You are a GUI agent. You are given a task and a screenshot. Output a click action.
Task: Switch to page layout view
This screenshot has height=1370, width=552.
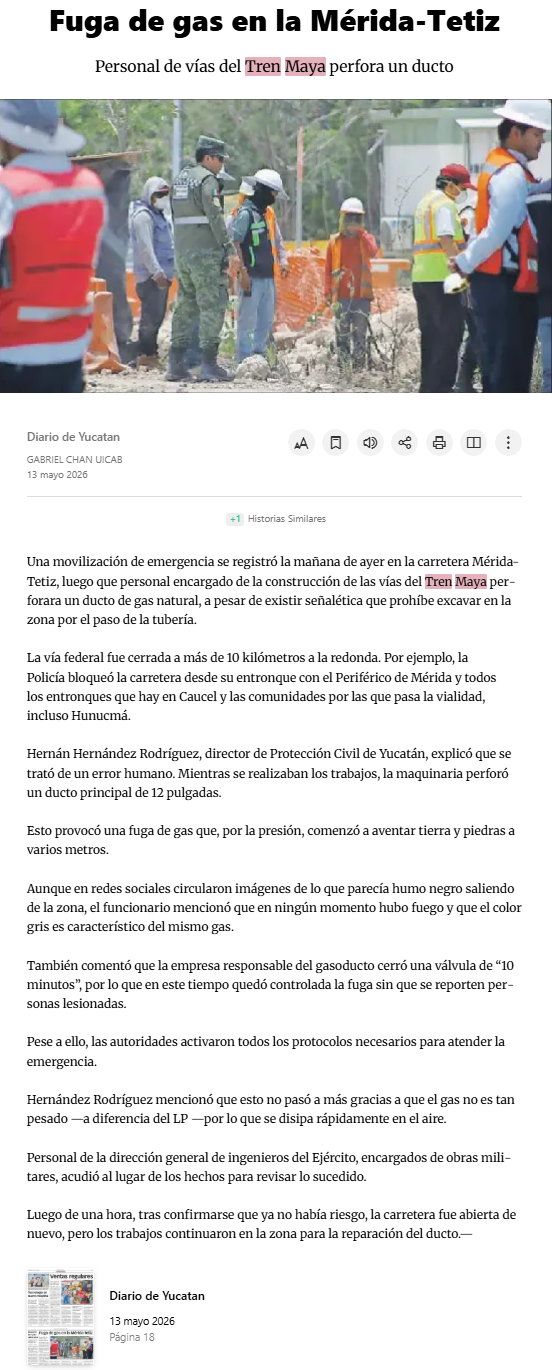(474, 442)
